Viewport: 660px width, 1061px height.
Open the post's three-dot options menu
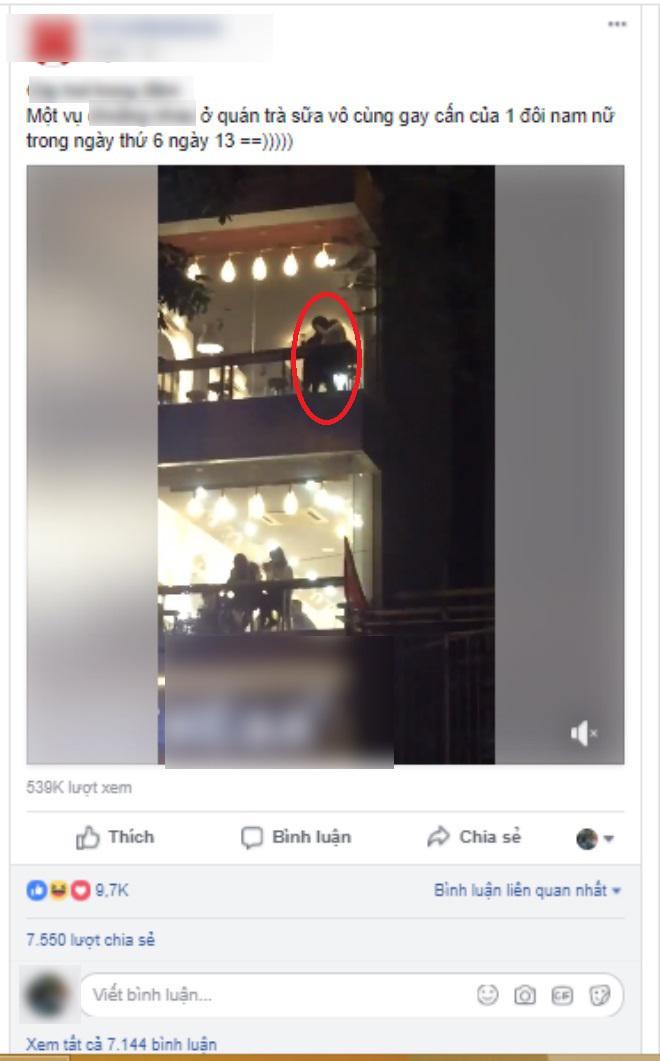point(617,24)
